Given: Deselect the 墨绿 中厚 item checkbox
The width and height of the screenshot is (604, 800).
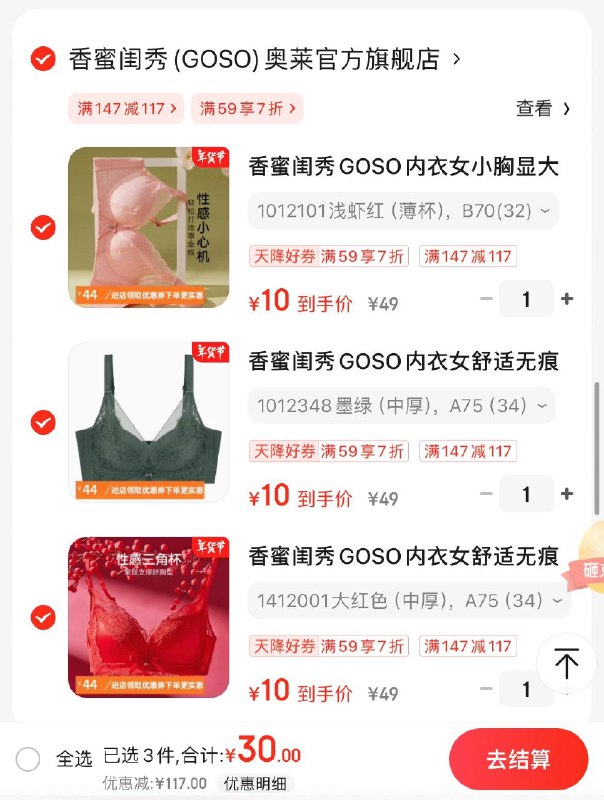Looking at the screenshot, I should point(42,422).
